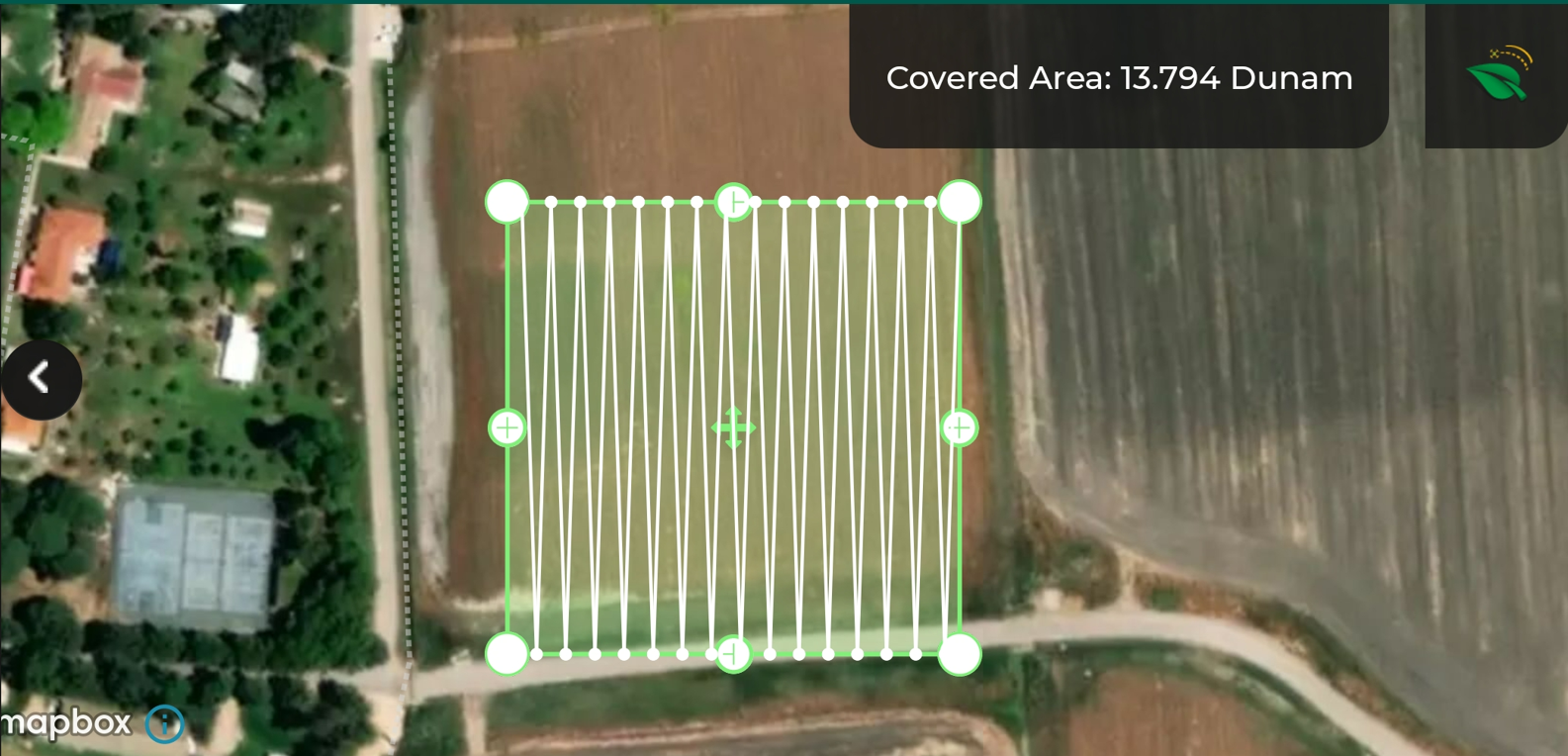Open the green leaf icon menu

click(1498, 75)
